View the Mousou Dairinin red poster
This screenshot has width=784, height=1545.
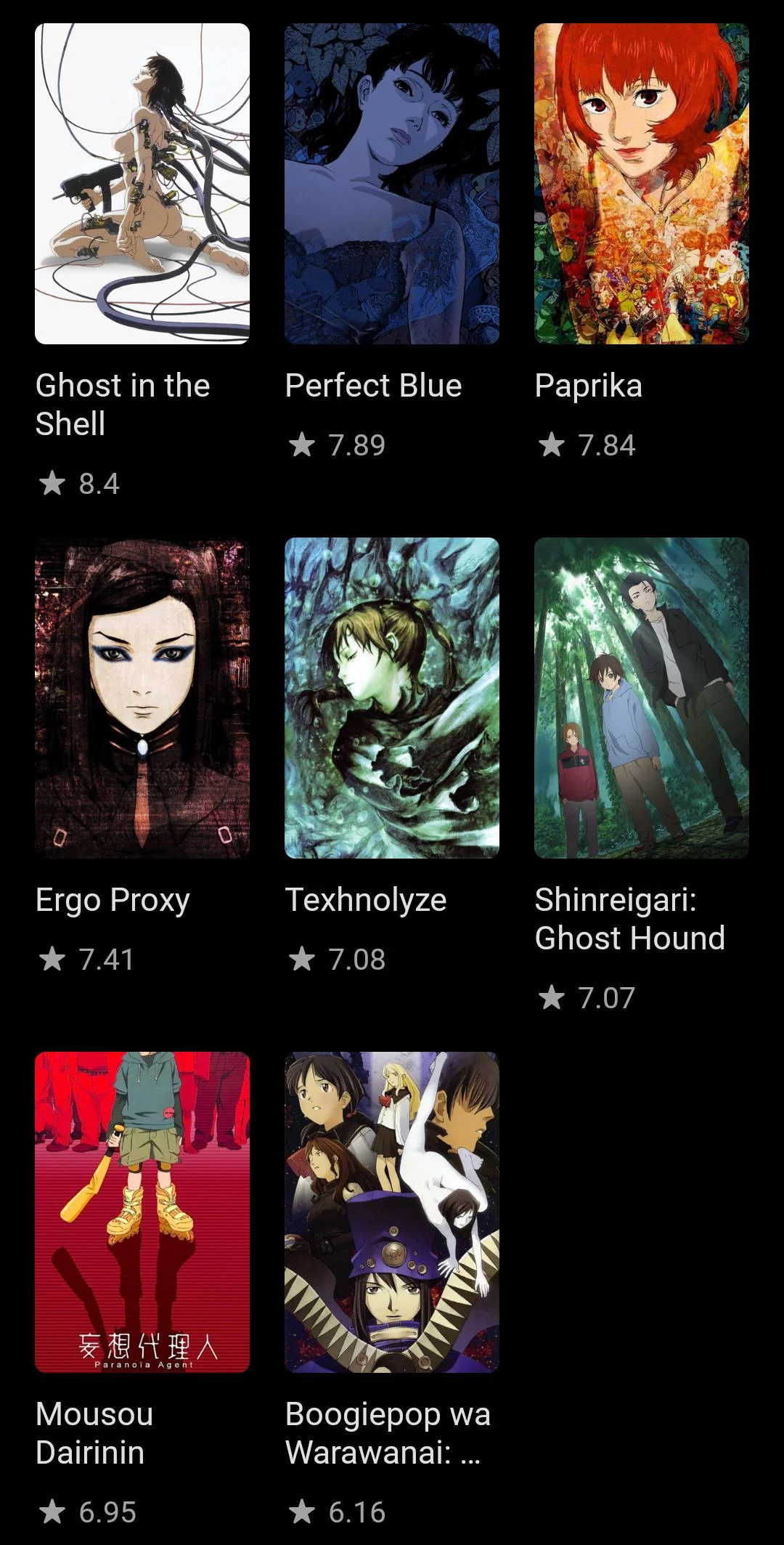coord(142,1213)
